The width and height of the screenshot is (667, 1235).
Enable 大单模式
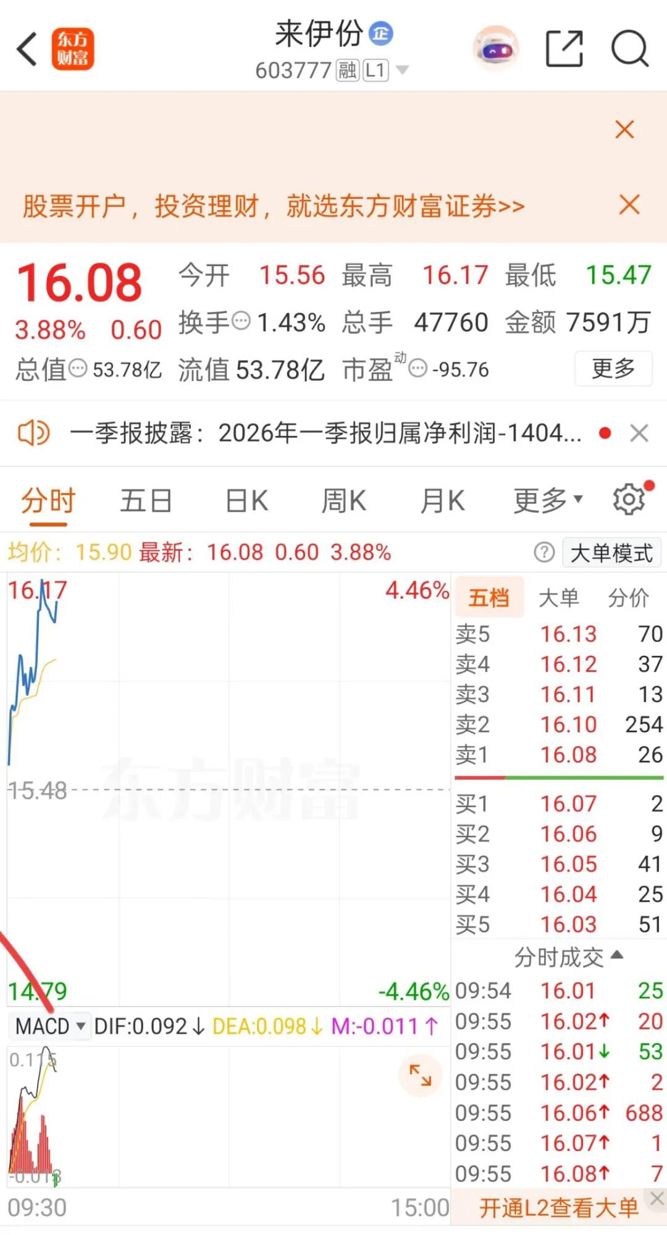point(611,553)
